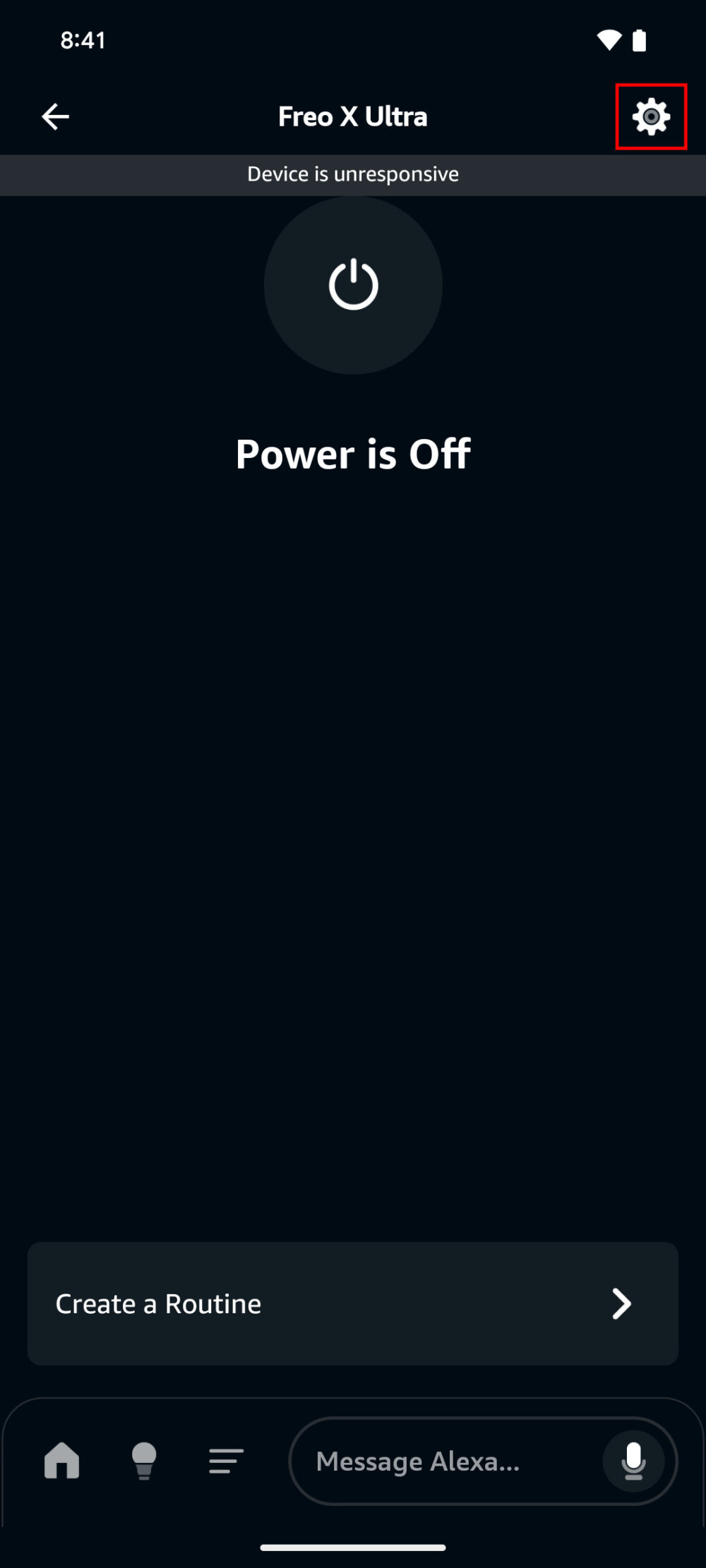This screenshot has width=706, height=1568.
Task: Go back using the top arrow
Action: coord(55,116)
